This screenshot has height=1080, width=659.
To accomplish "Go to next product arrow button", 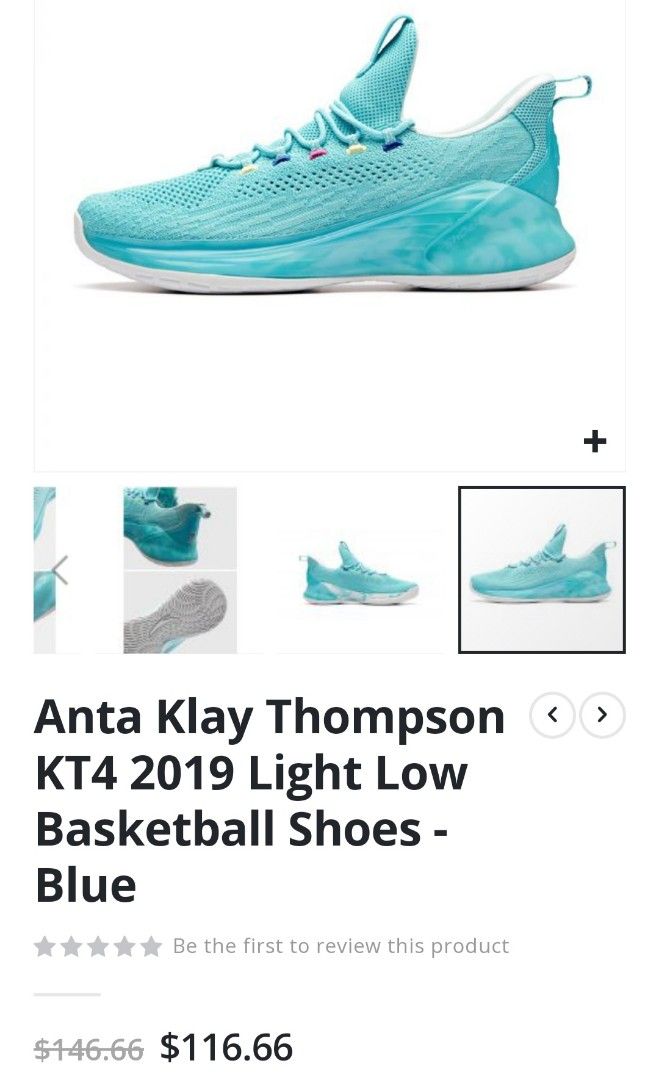I will coord(602,715).
